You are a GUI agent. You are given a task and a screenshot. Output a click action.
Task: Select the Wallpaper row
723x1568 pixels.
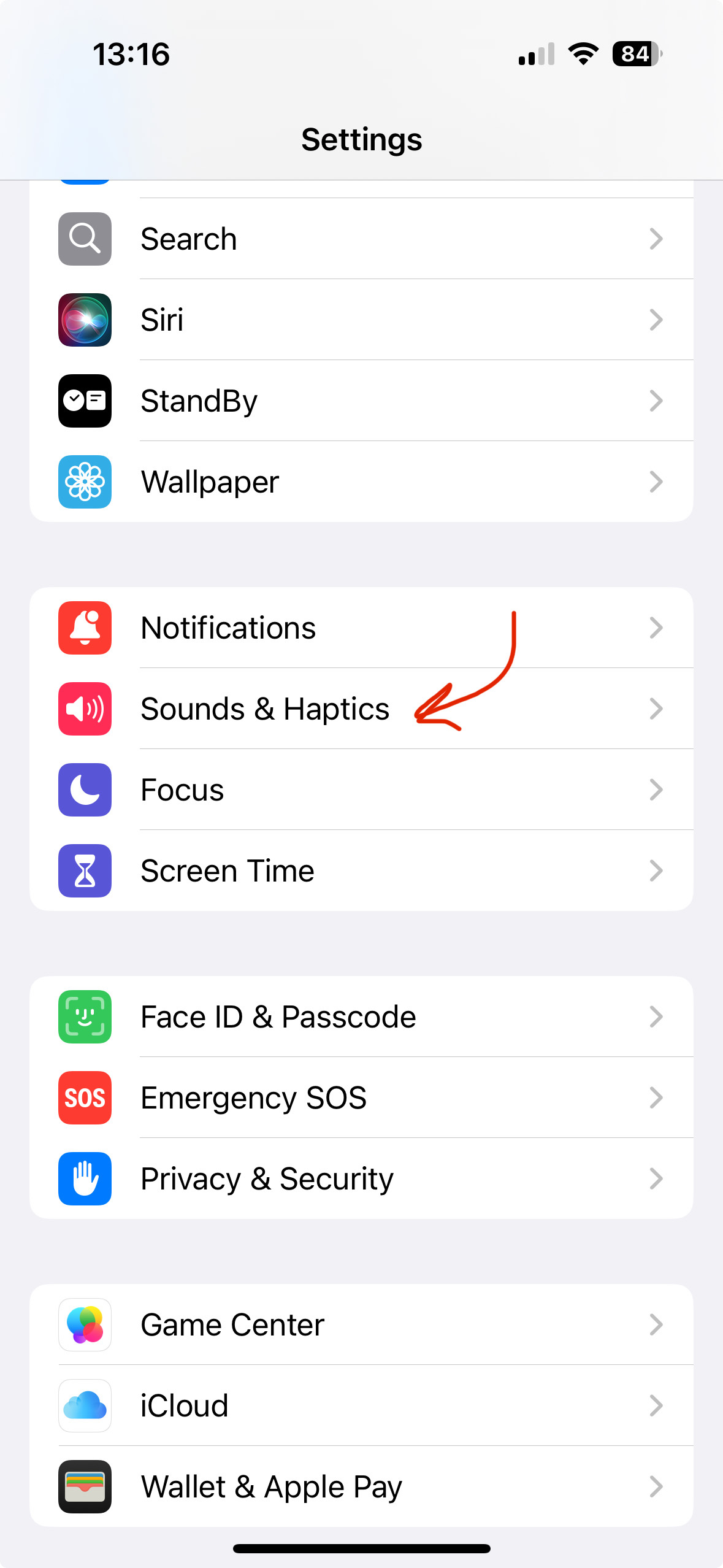click(361, 482)
